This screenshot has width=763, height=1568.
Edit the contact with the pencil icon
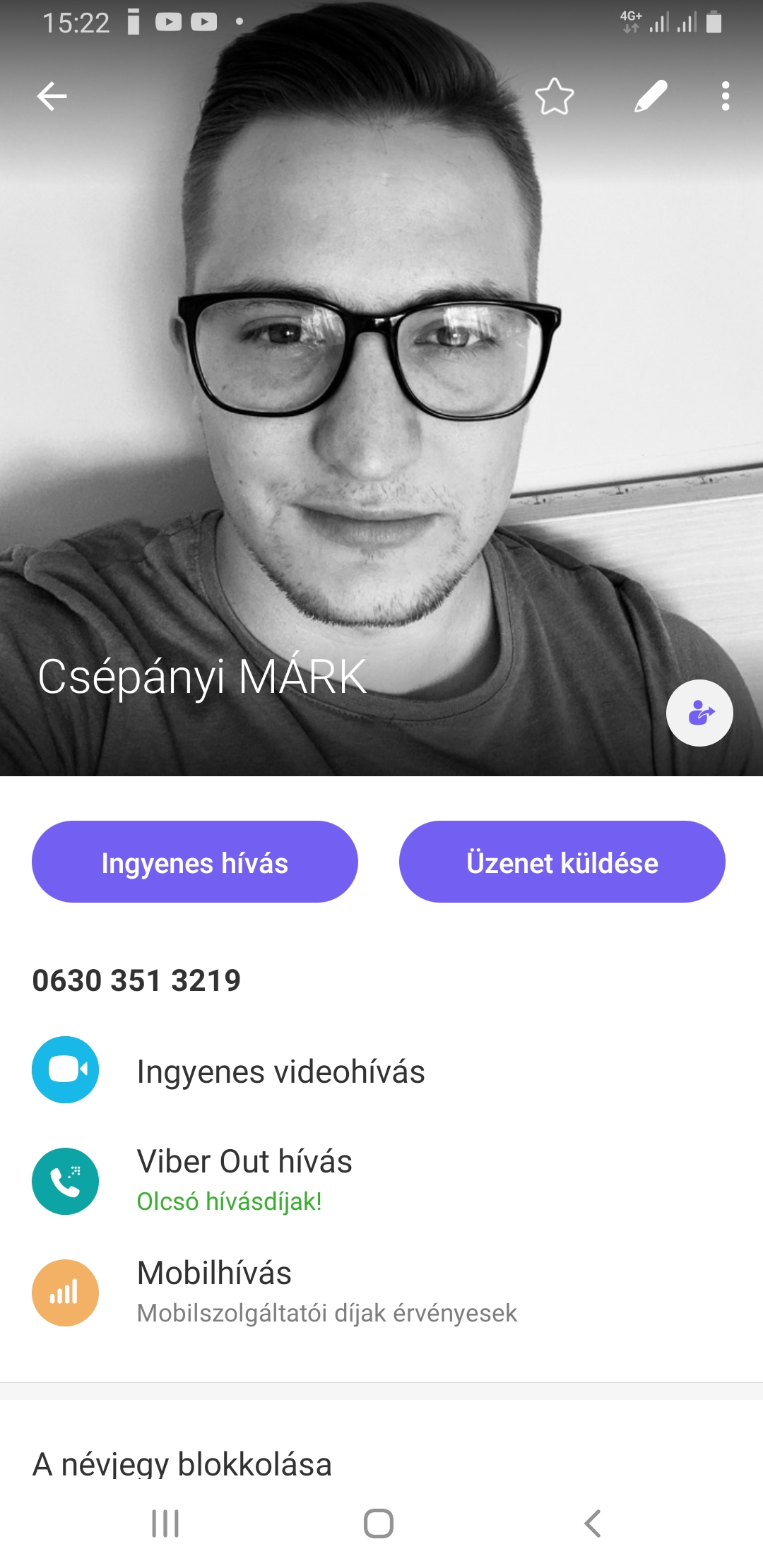[651, 97]
